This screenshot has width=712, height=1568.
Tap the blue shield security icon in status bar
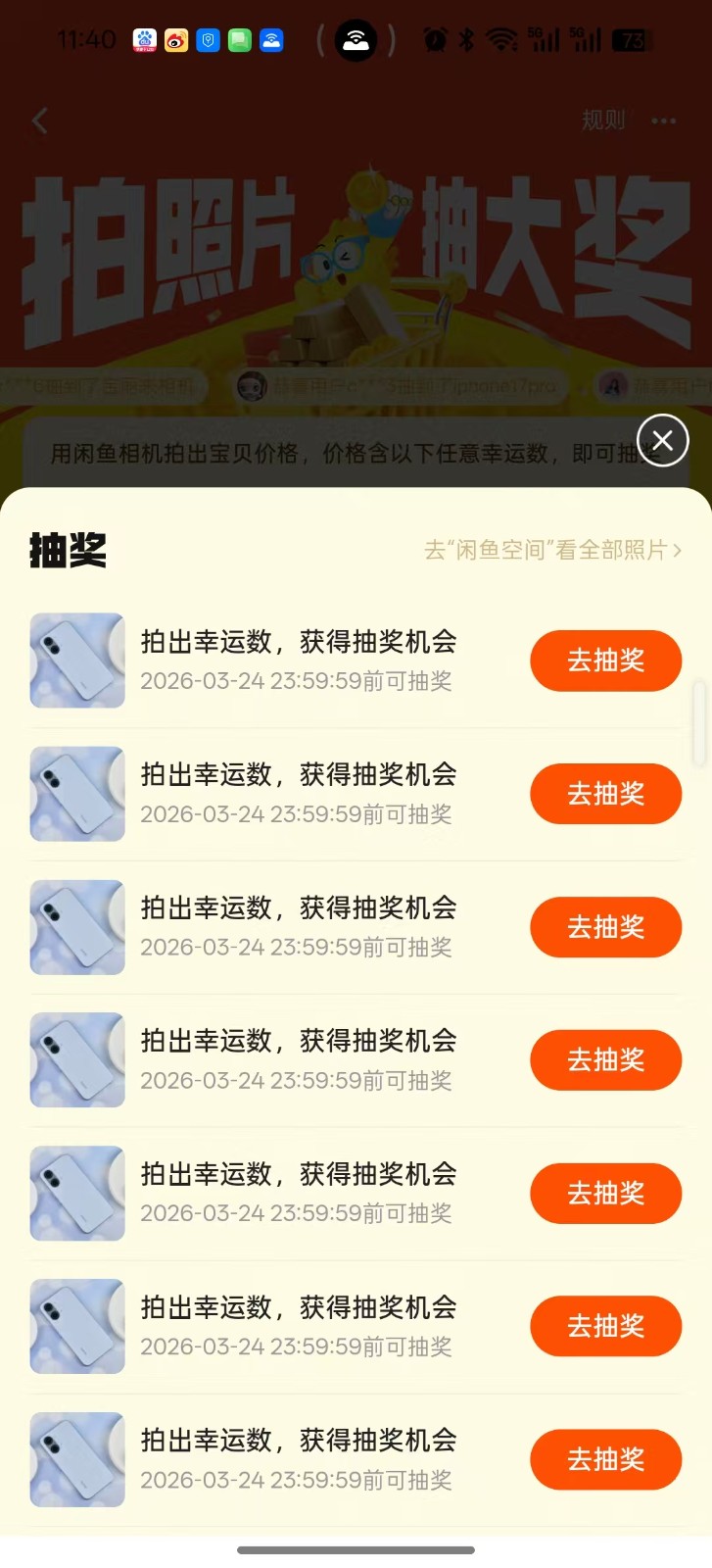click(208, 40)
